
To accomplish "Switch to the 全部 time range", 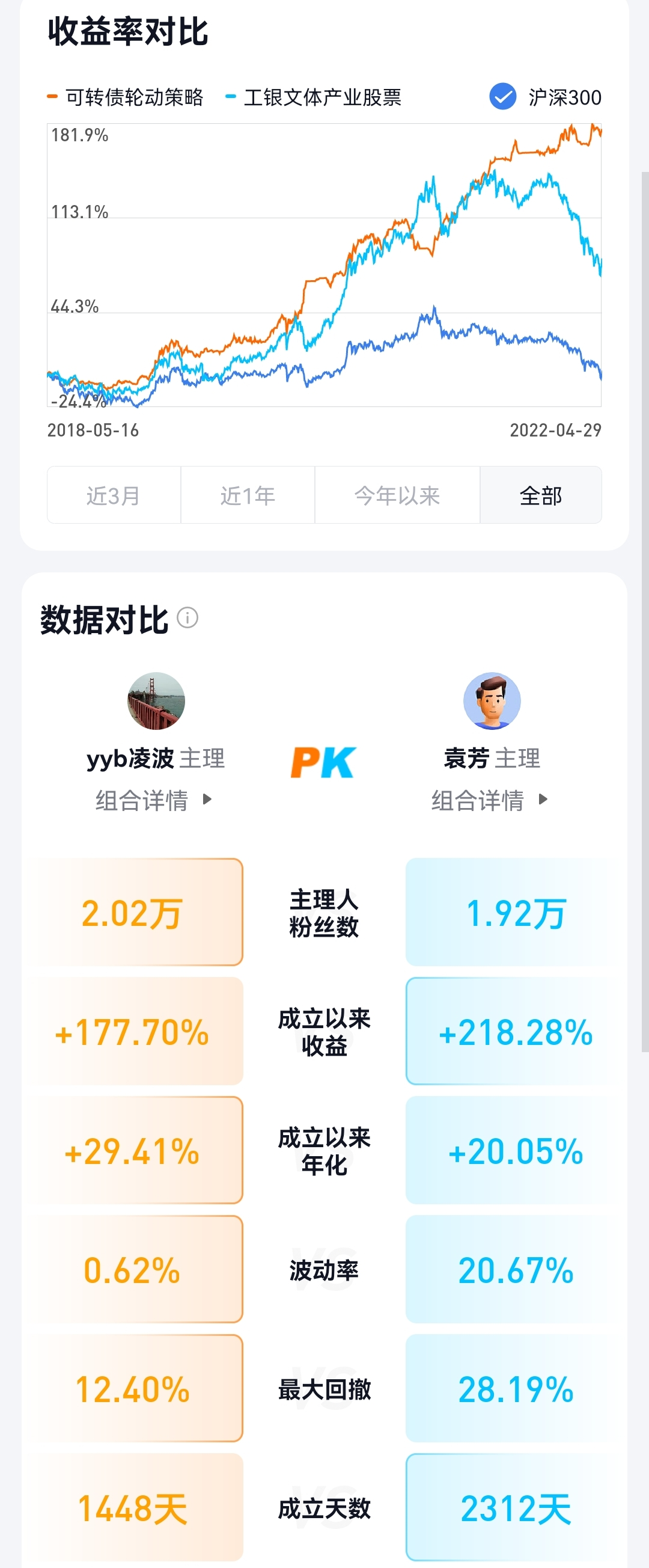I will pos(540,495).
